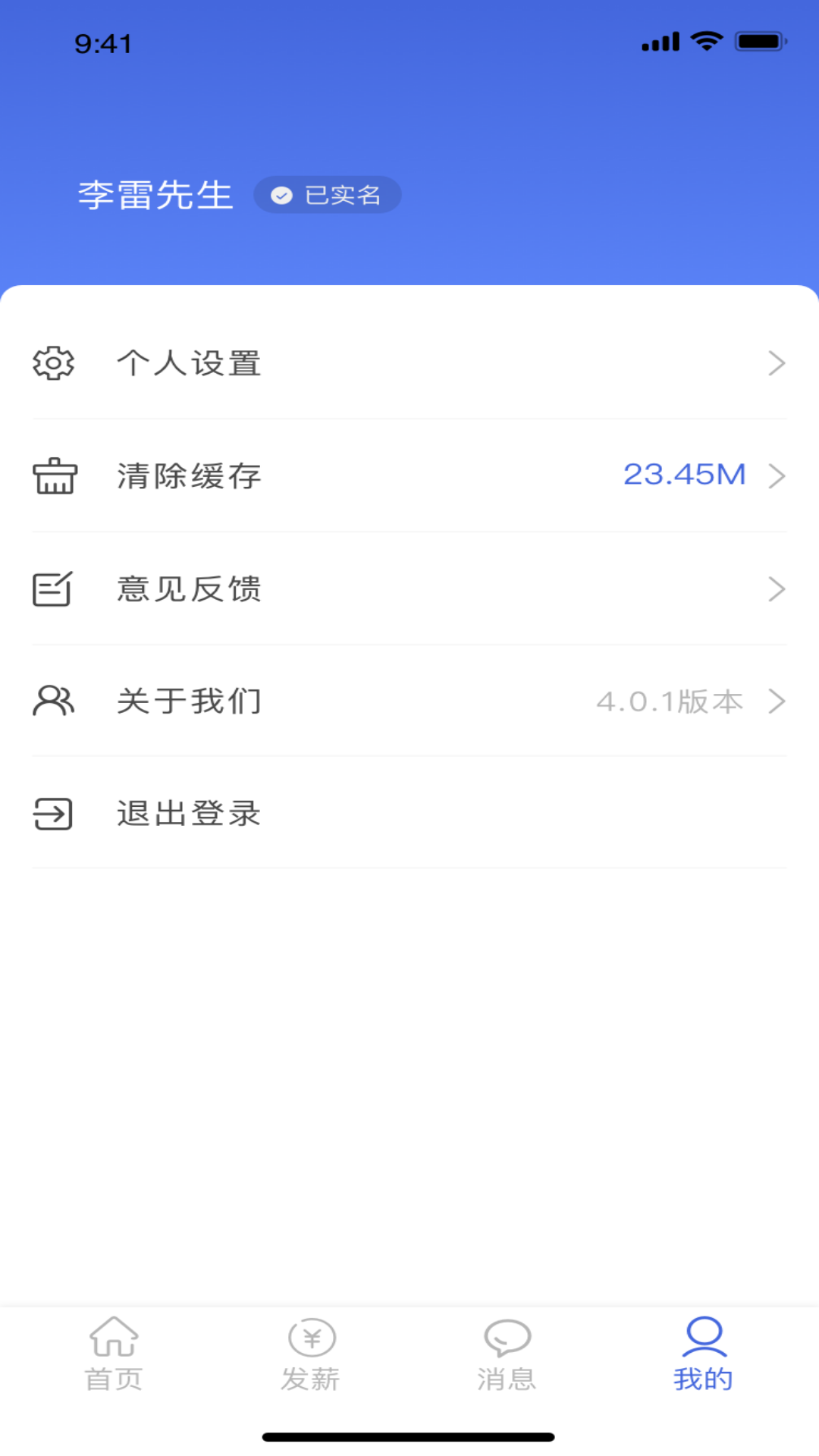Image resolution: width=819 pixels, height=1456 pixels.
Task: Tap the 退出登录 exit icon
Action: coord(52,813)
